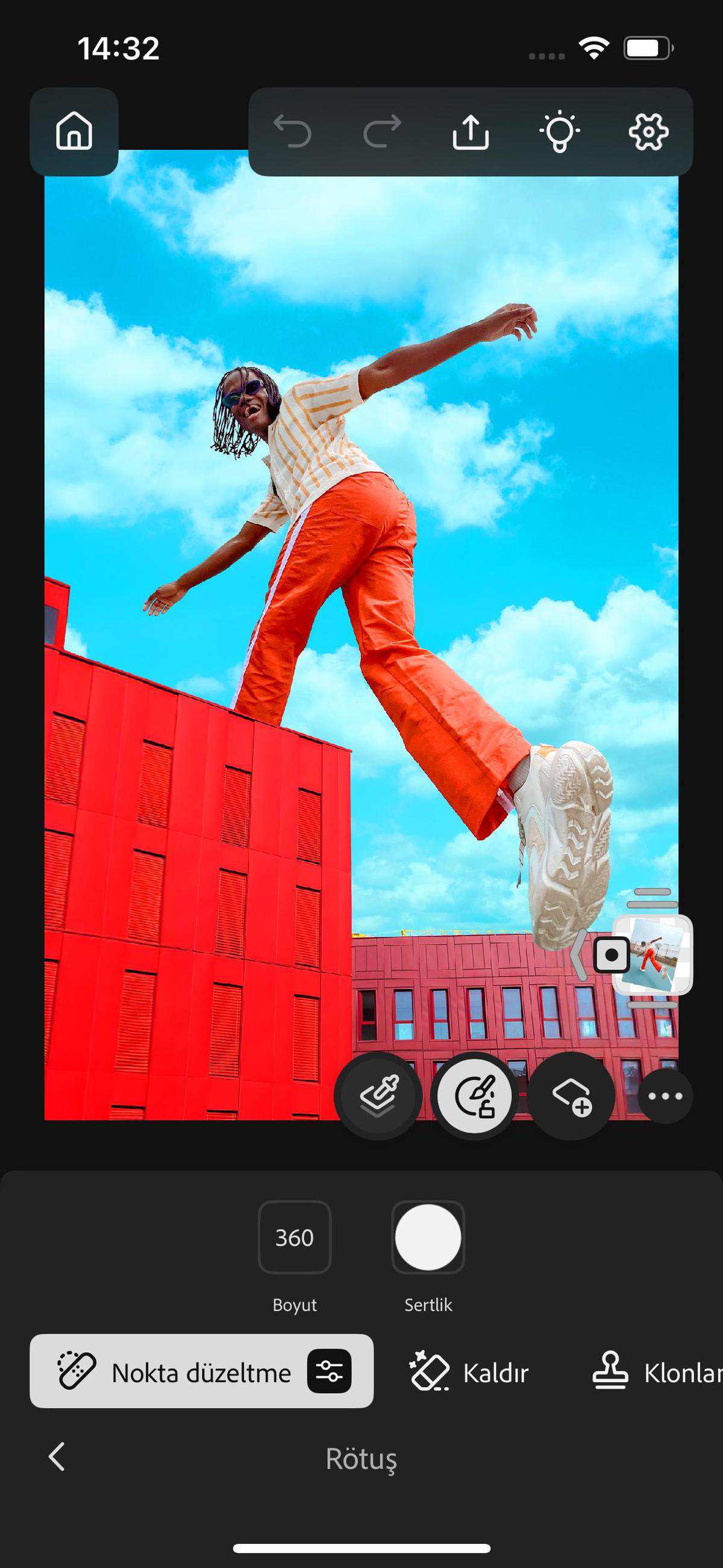Switch to the Kaldır tool
This screenshot has width=723, height=1568.
pyautogui.click(x=469, y=1373)
